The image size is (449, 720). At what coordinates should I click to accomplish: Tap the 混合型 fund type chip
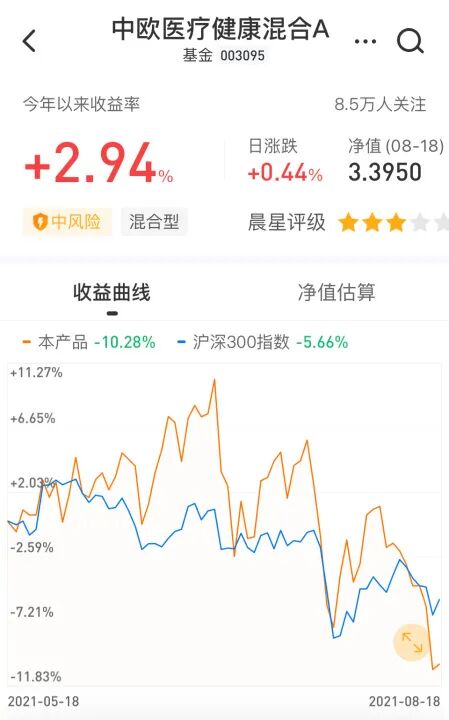pyautogui.click(x=154, y=222)
